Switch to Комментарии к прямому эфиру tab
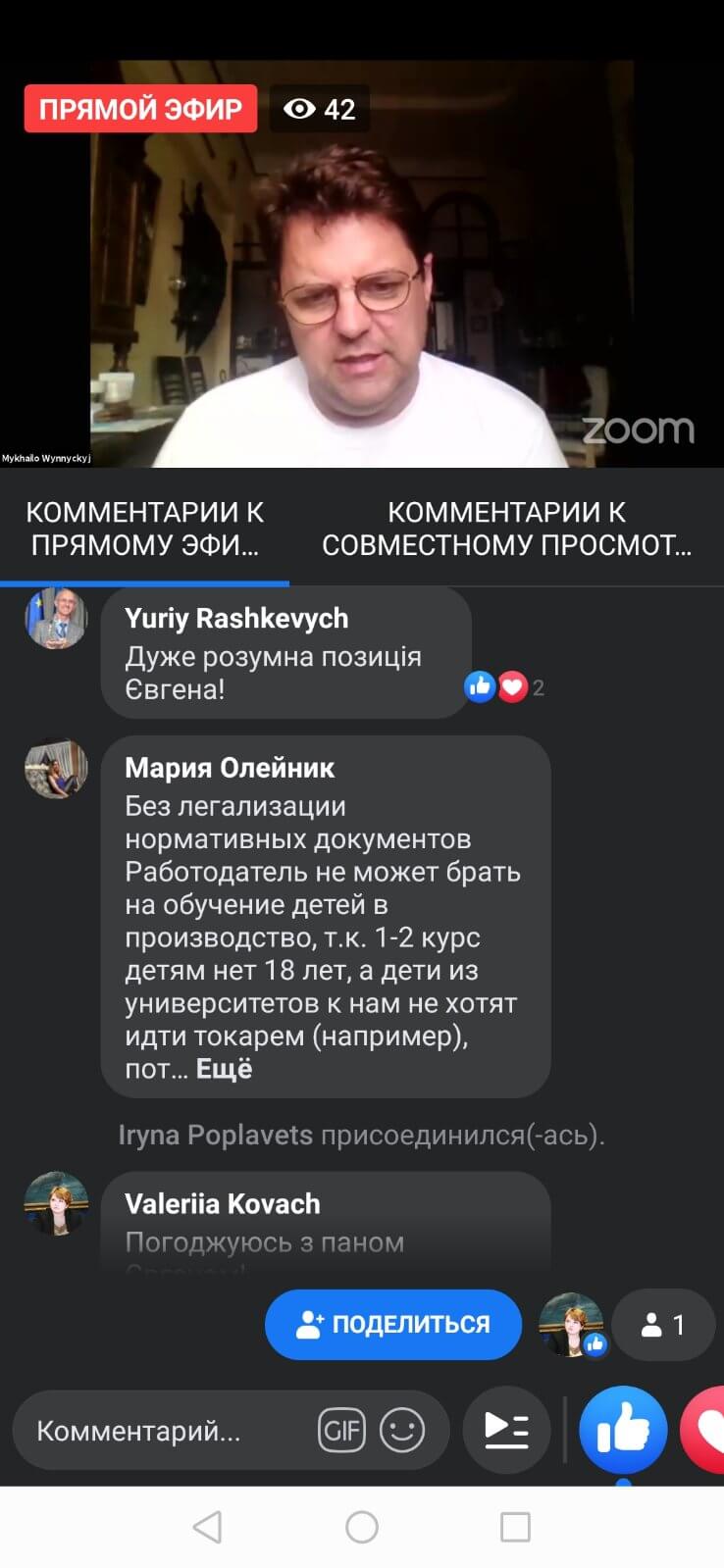Image resolution: width=724 pixels, height=1568 pixels. (144, 528)
